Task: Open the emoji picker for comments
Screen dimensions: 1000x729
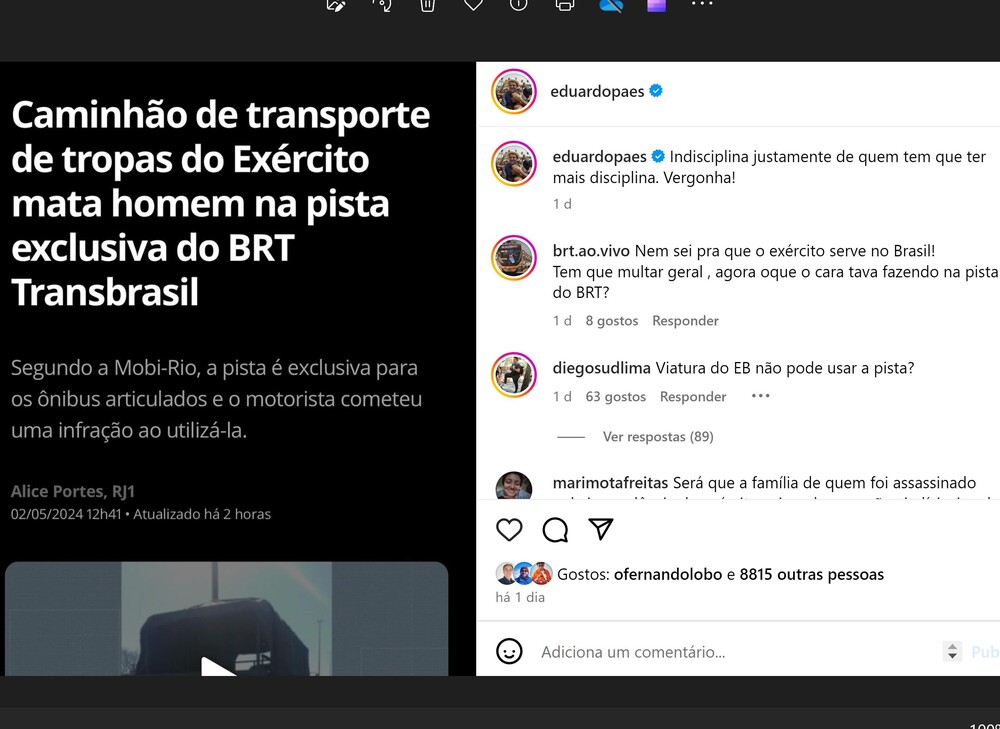Action: pos(509,652)
